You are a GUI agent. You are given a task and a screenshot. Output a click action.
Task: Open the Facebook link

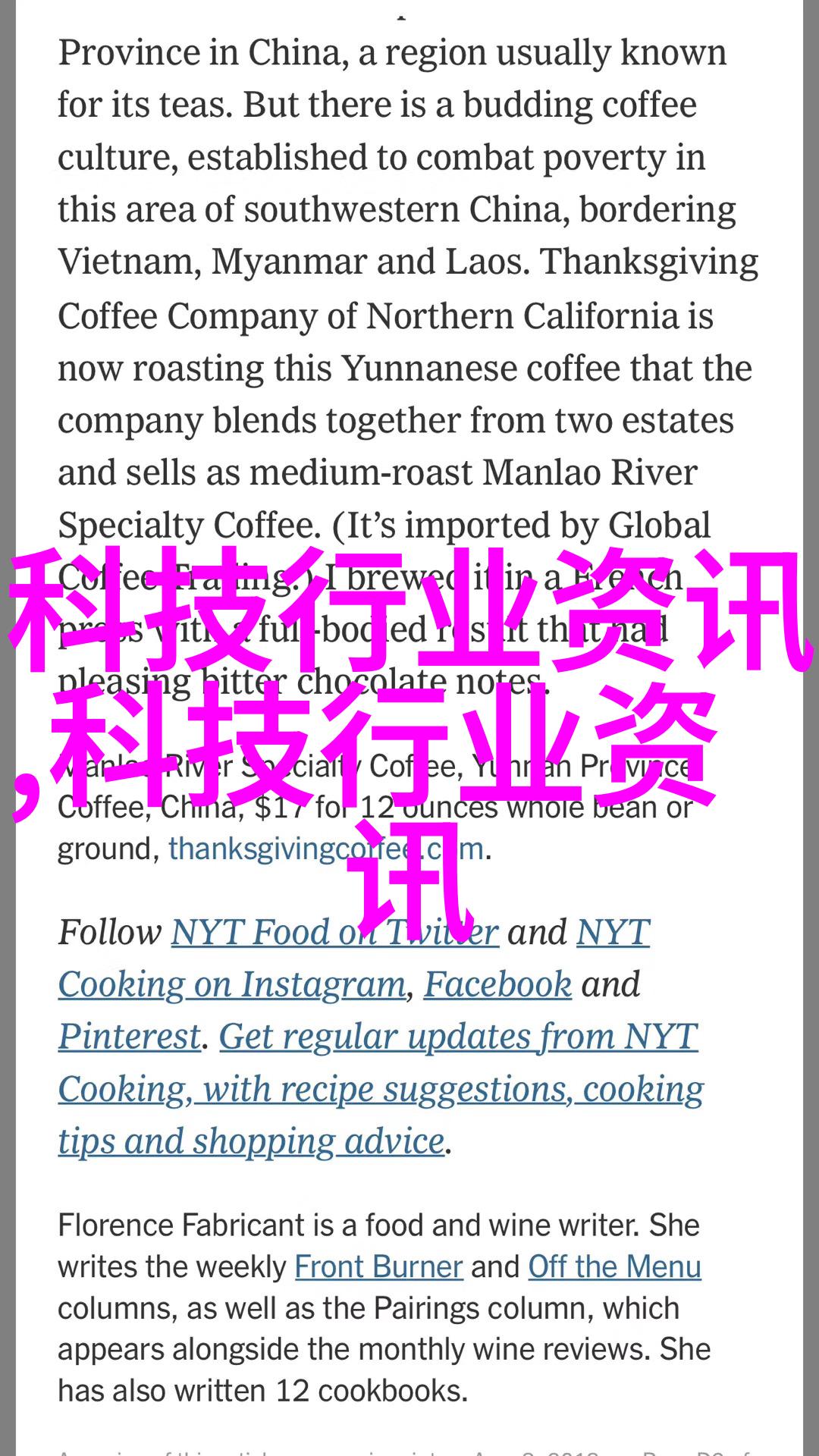click(x=497, y=984)
